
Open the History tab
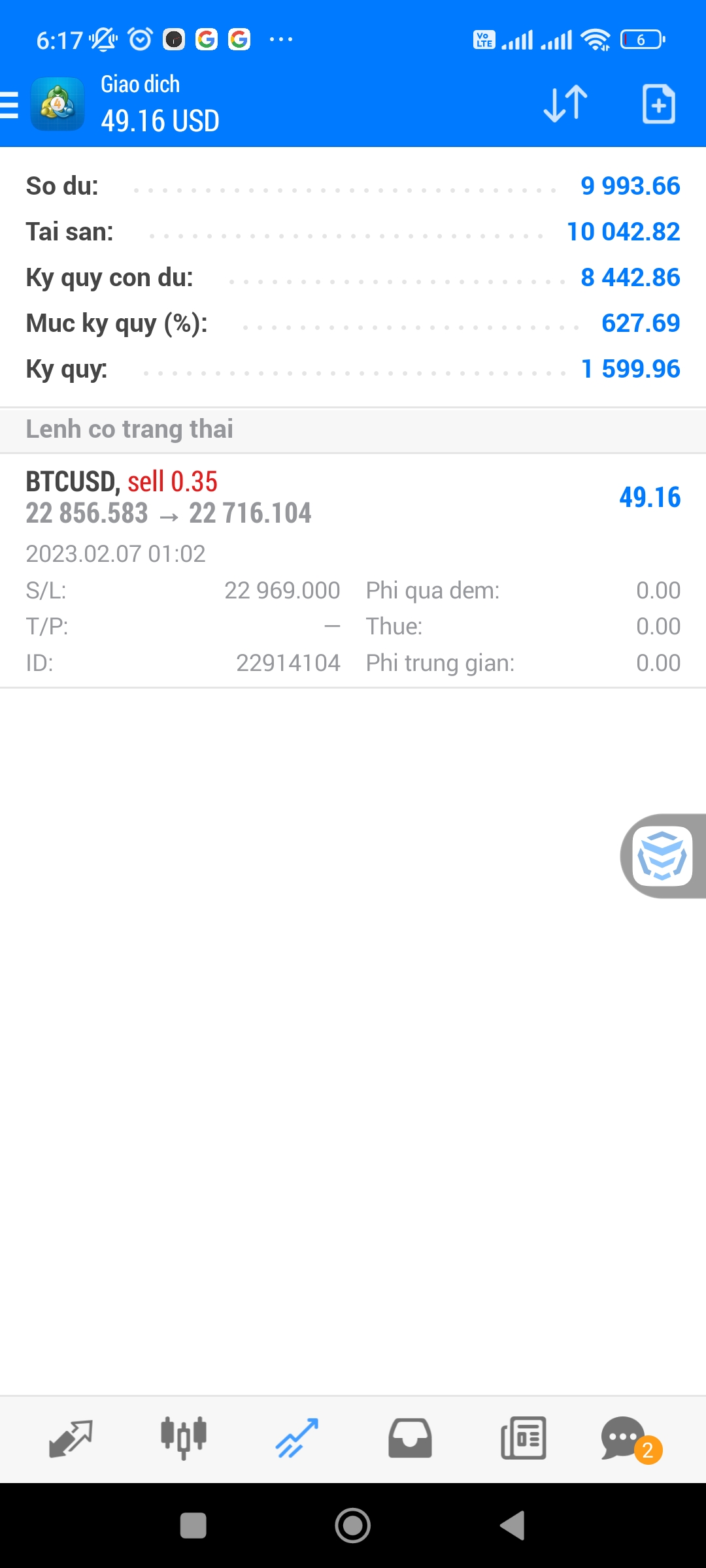[x=410, y=1439]
